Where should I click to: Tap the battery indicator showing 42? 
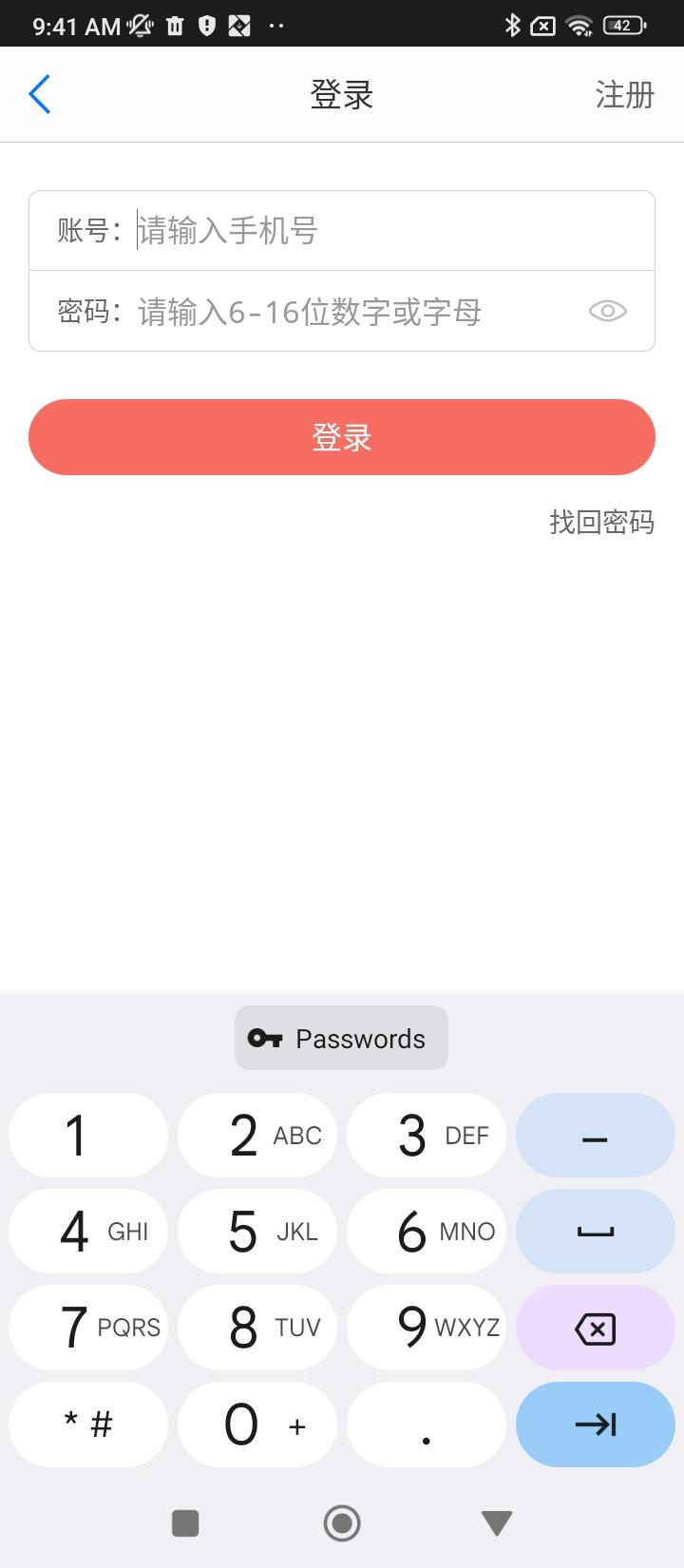click(x=622, y=25)
